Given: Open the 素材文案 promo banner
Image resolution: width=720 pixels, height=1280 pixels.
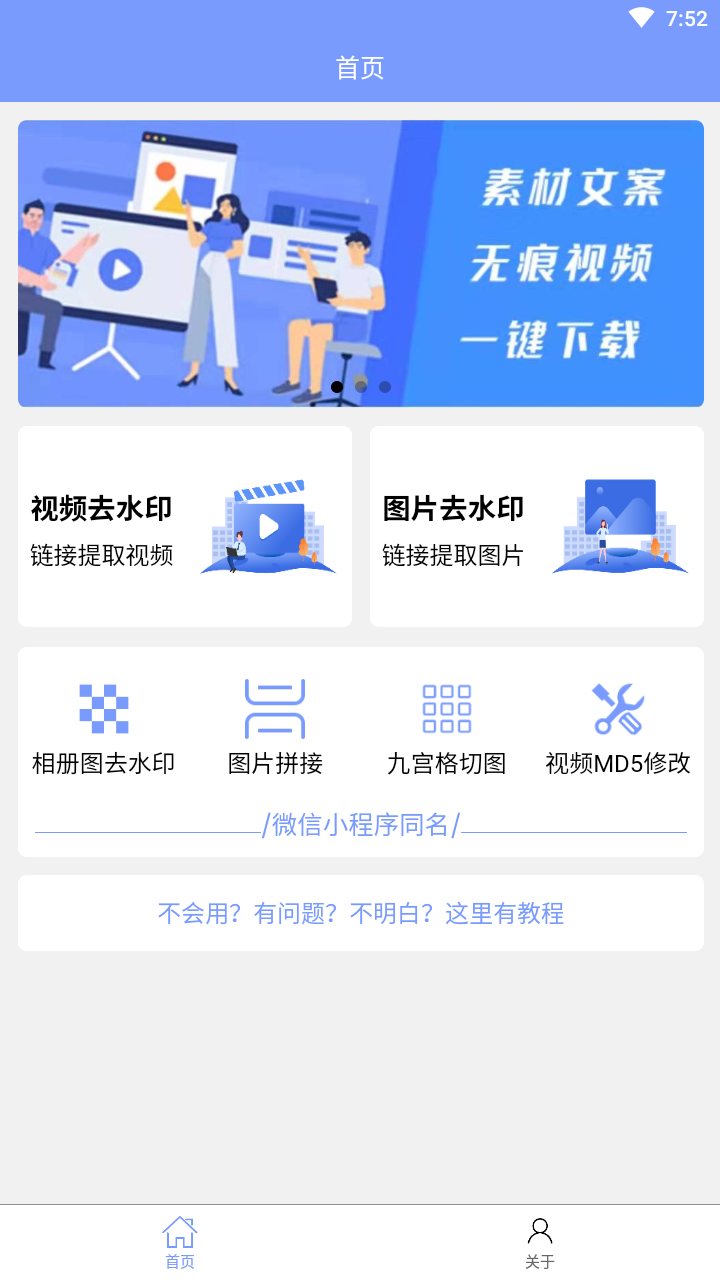Looking at the screenshot, I should pos(360,263).
